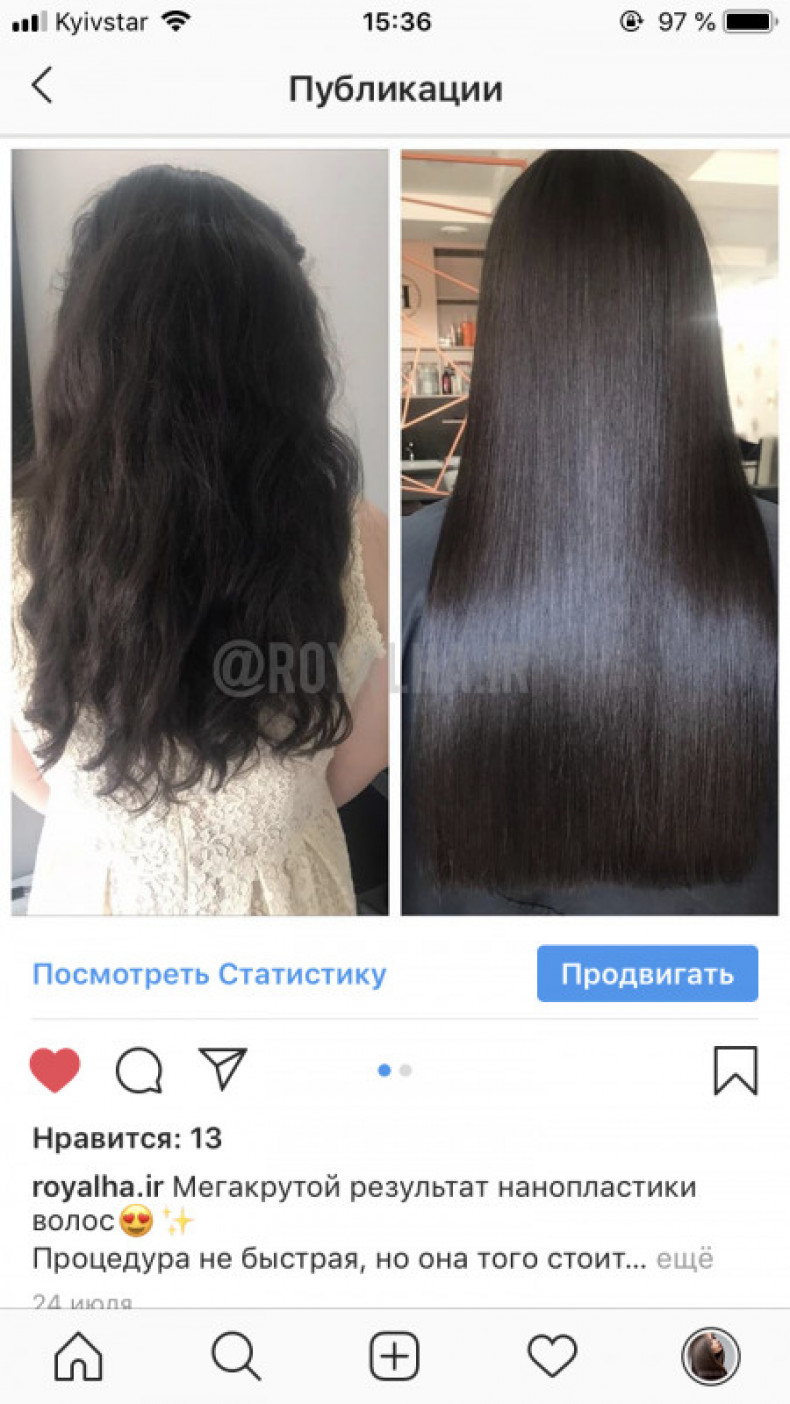Open the Search and explore tab
Screen dimensions: 790x1404
(237, 1357)
